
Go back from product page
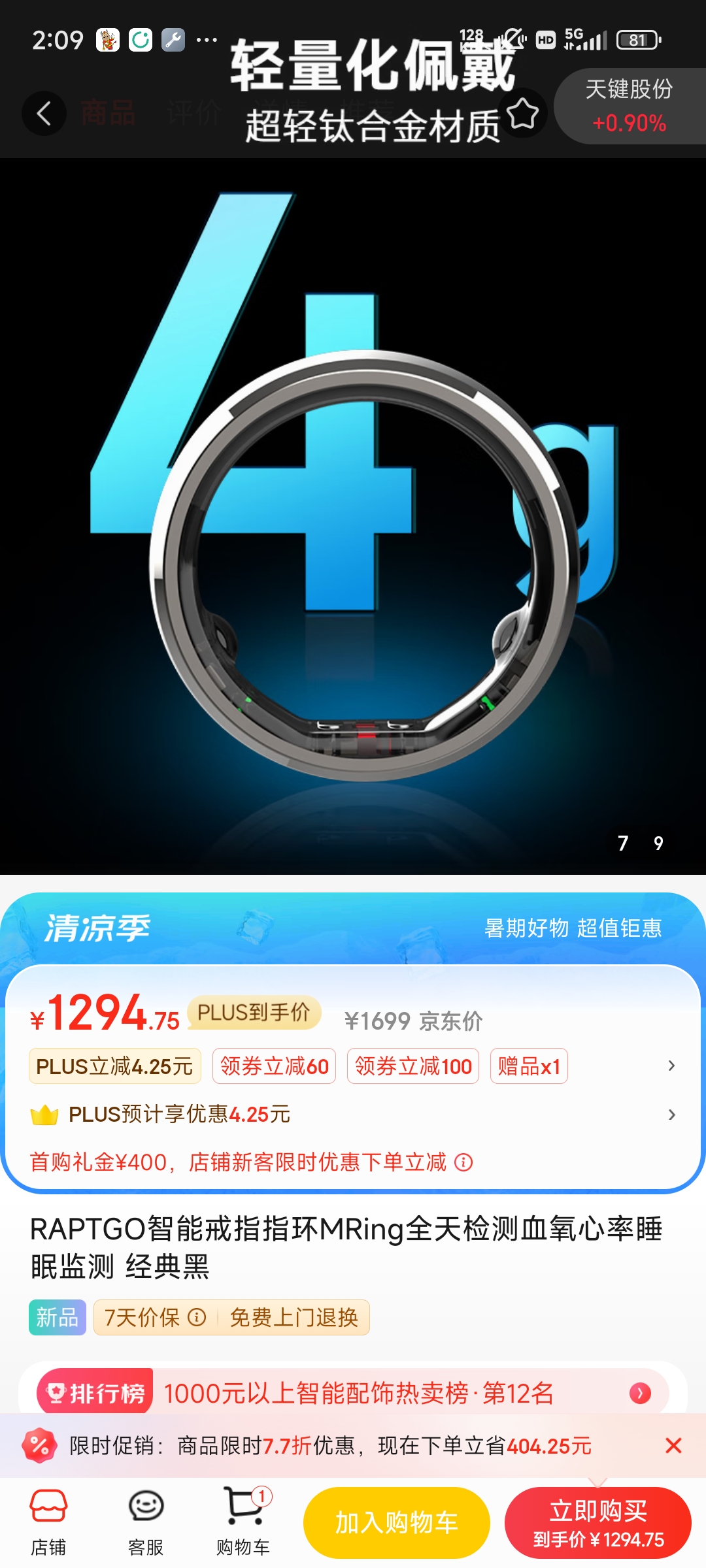click(x=44, y=114)
